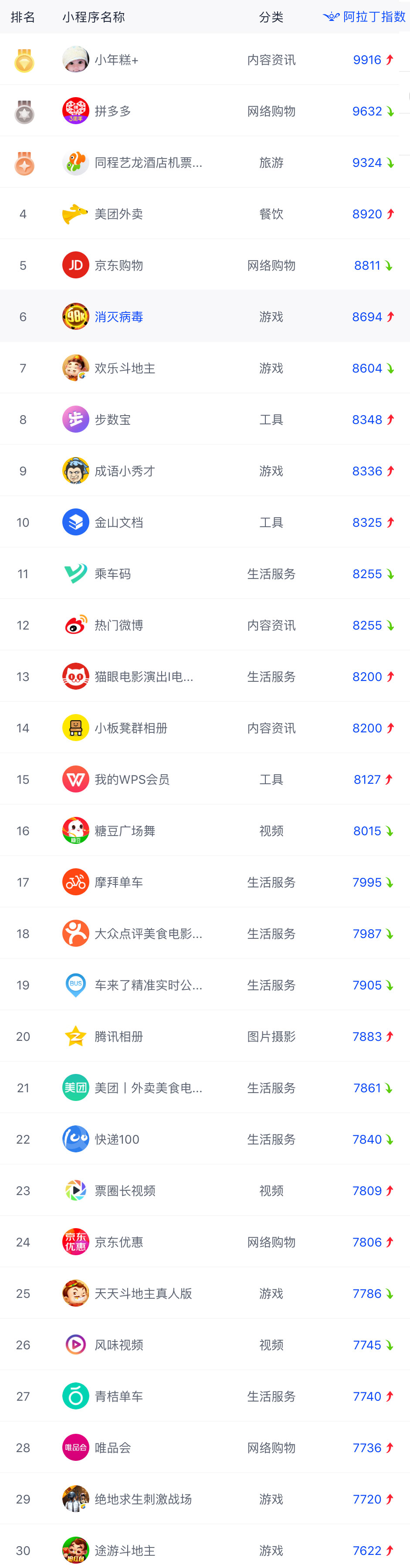View 腾讯相册 ranking details
This screenshot has width=410, height=1568.
119,1036
